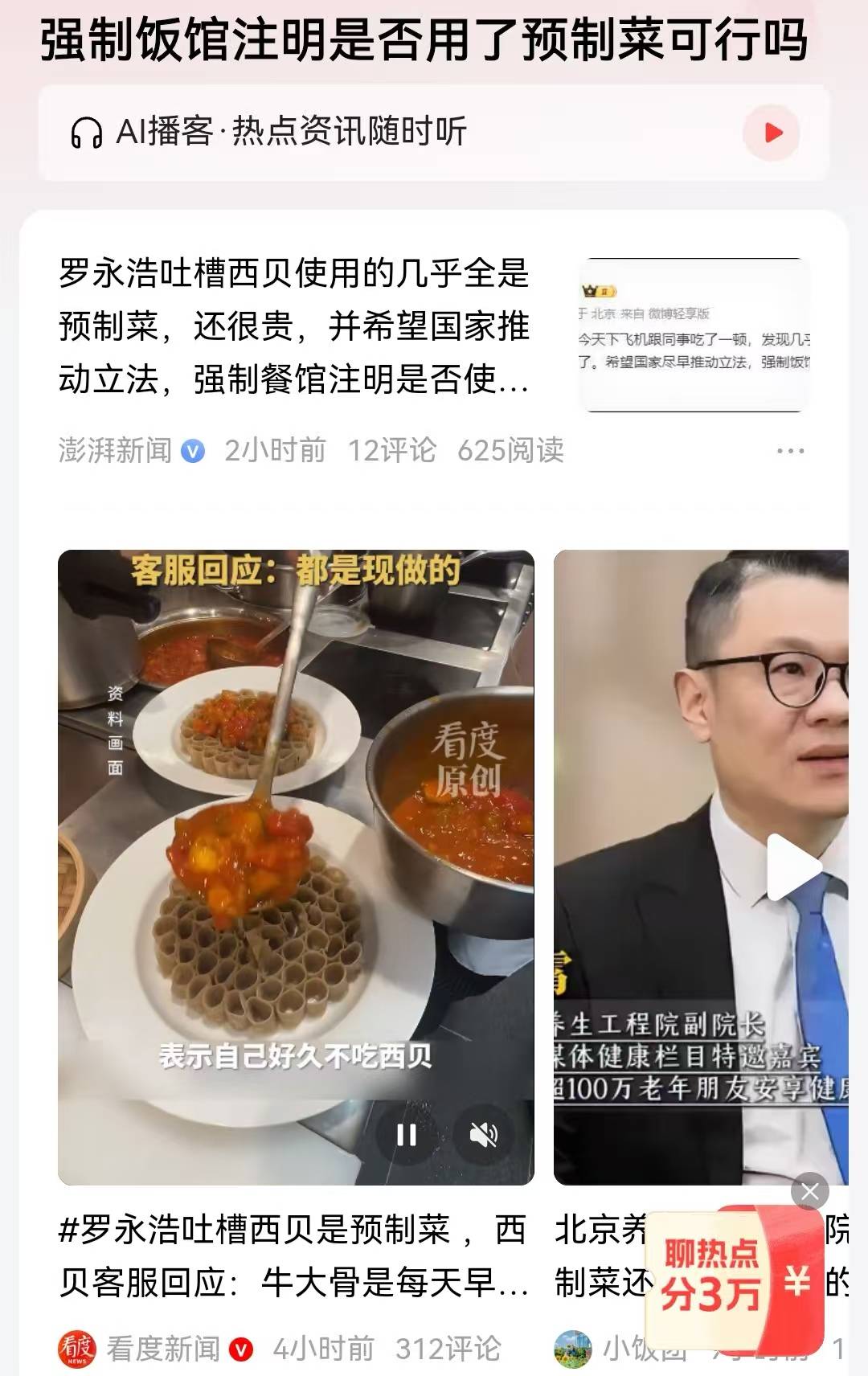Open the Weibo screenshot thumbnail of the article
The height and width of the screenshot is (1376, 868).
pyautogui.click(x=693, y=335)
